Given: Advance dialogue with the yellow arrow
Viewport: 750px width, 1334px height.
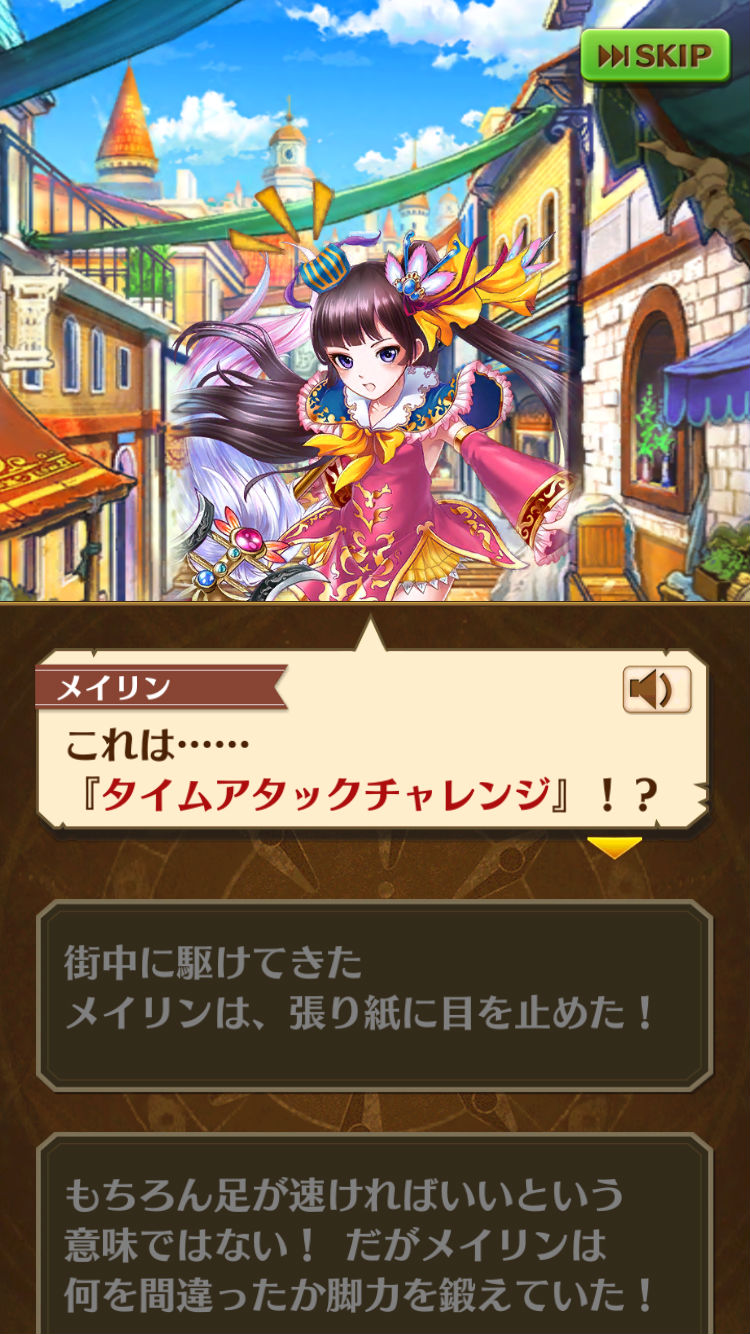Looking at the screenshot, I should (x=613, y=847).
